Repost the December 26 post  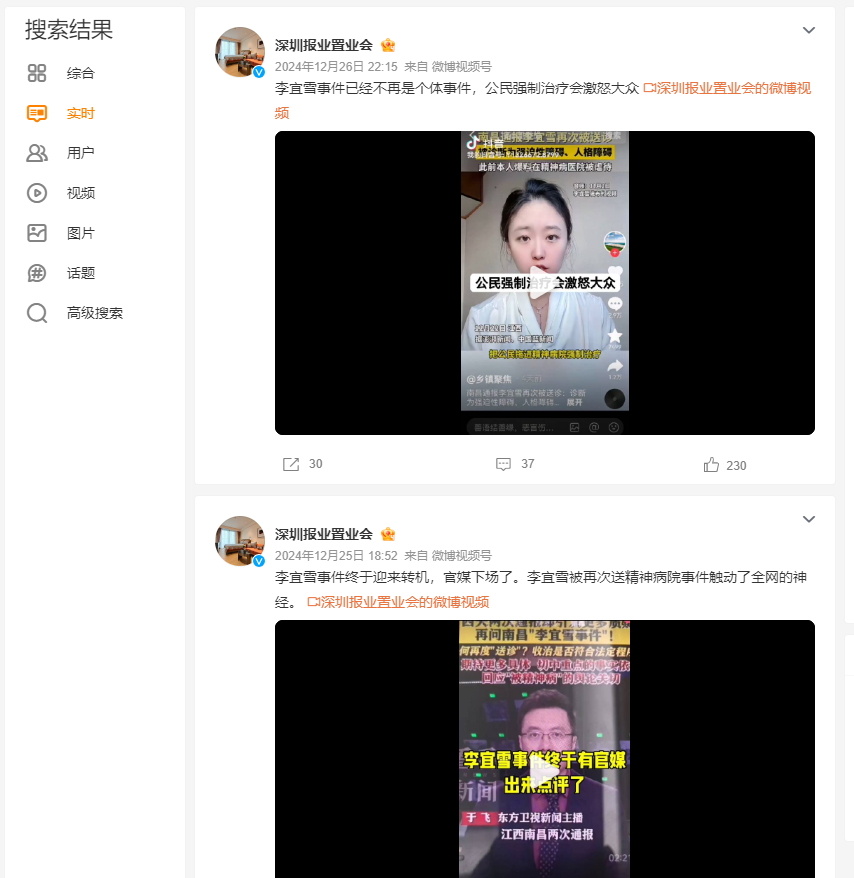pyautogui.click(x=302, y=464)
